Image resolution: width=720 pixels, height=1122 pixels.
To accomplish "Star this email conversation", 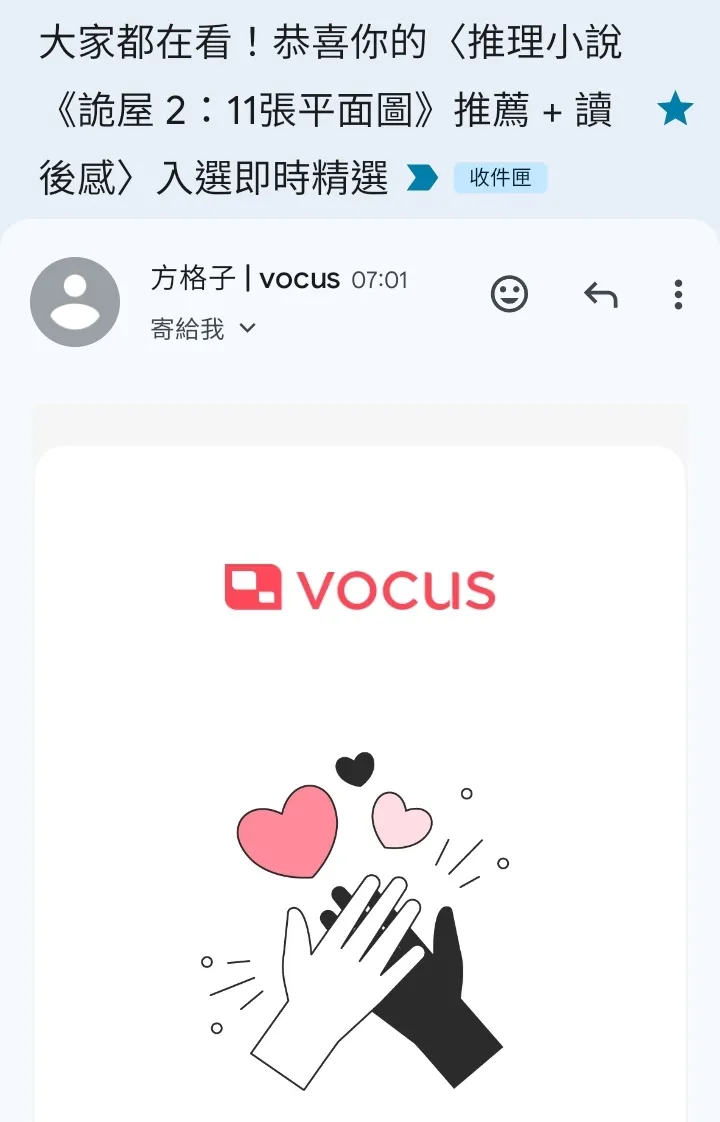I will pyautogui.click(x=676, y=109).
